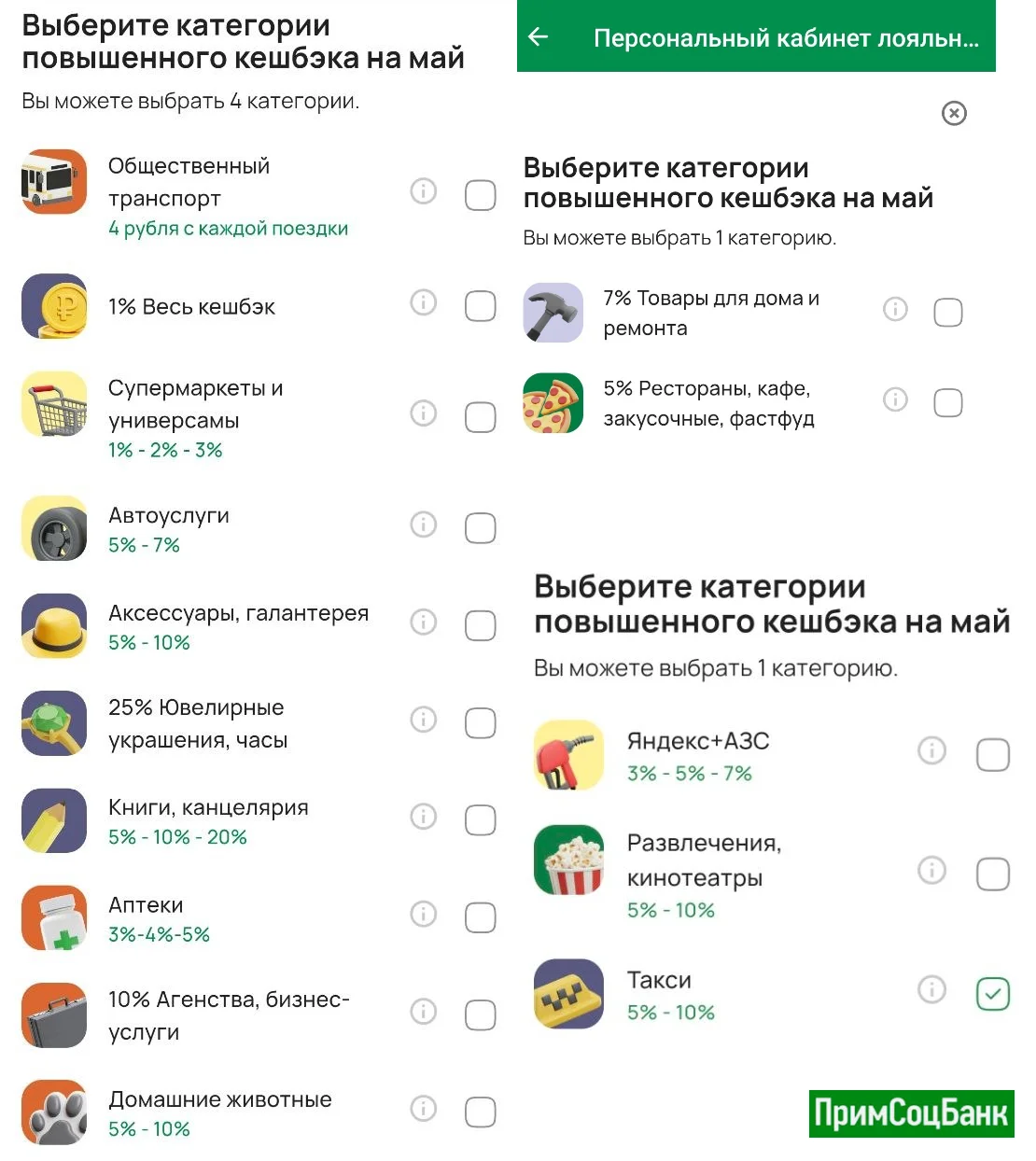Enable the Супермаркеты и универсамы checkbox
Screen dimensions: 1036x1161
click(480, 417)
